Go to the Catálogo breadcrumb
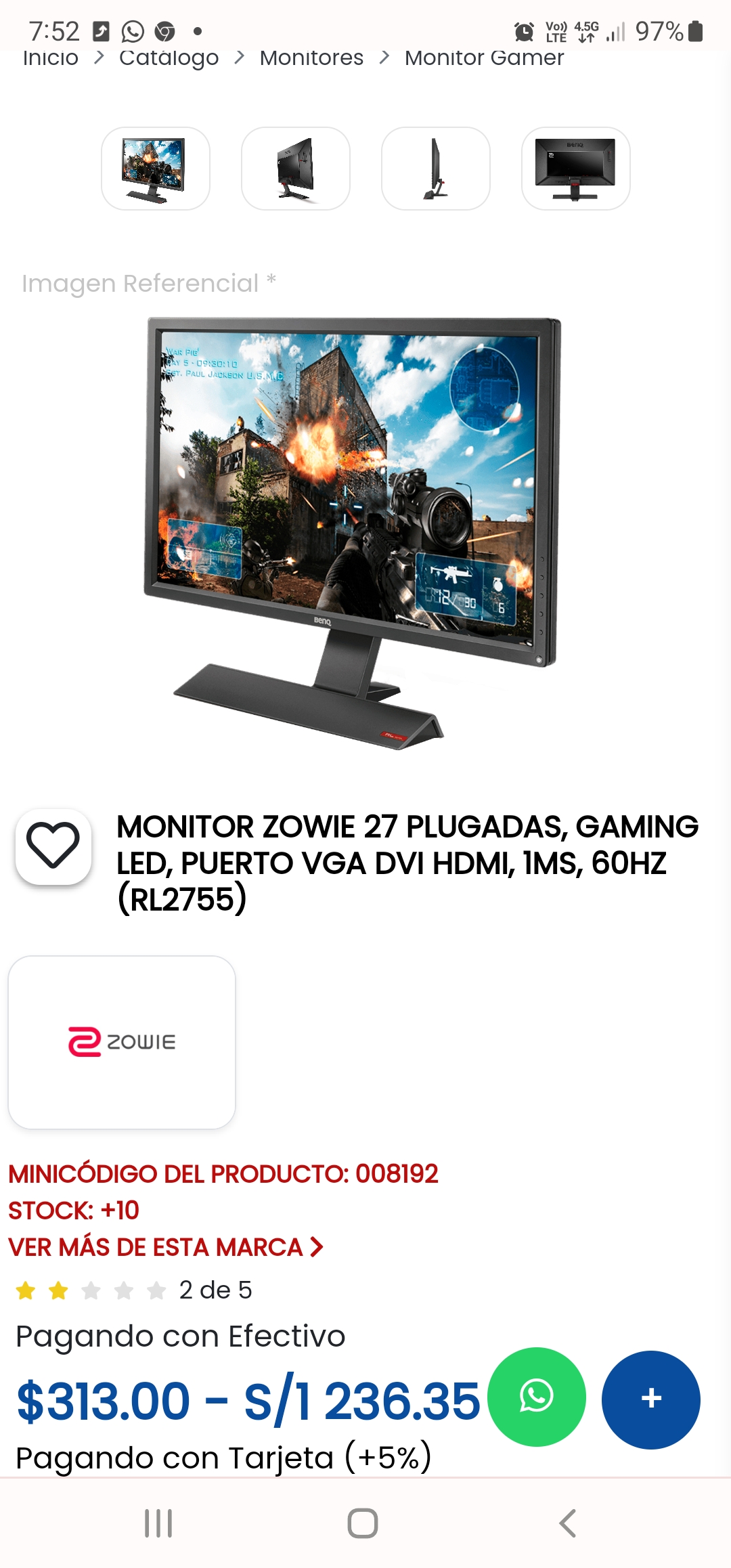 (x=169, y=60)
